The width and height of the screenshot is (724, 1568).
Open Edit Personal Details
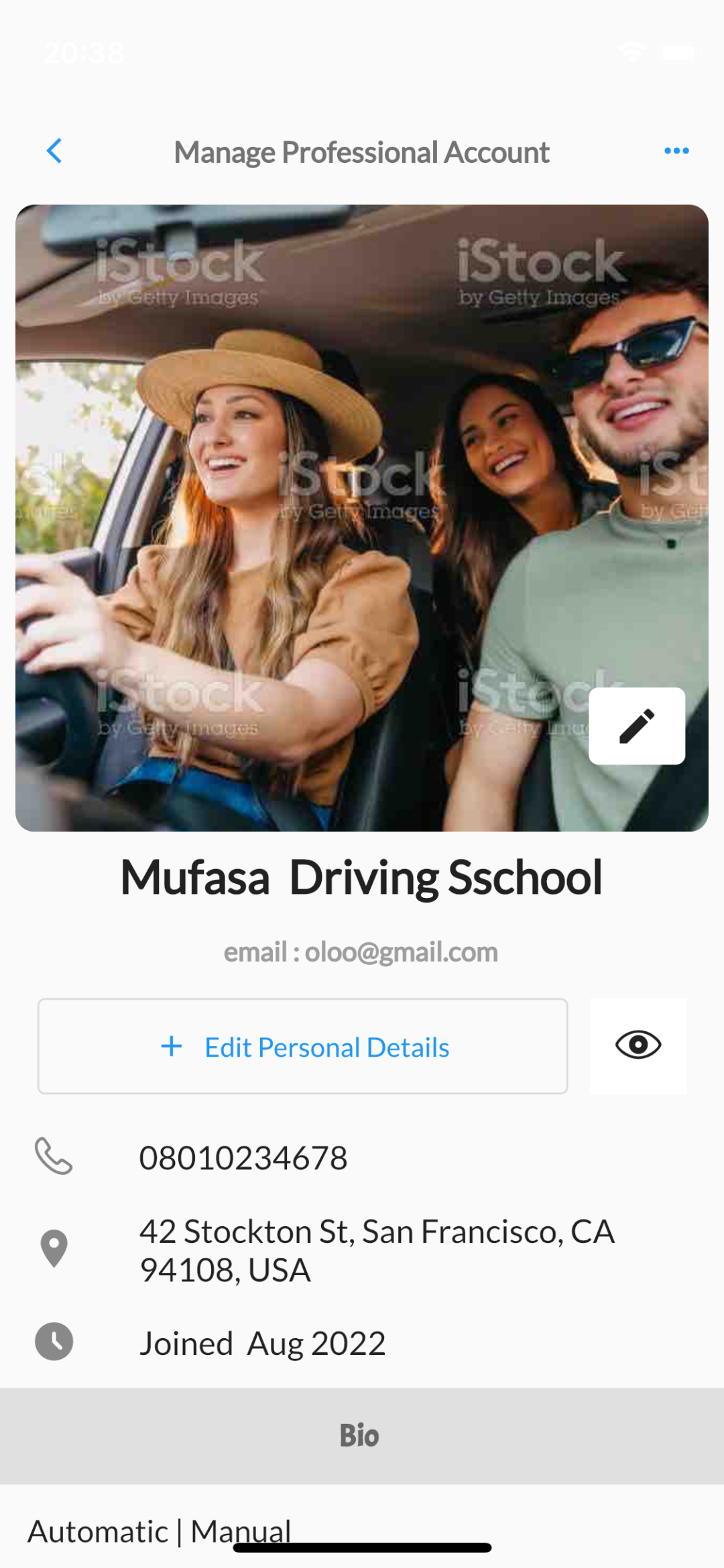pyautogui.click(x=302, y=1046)
